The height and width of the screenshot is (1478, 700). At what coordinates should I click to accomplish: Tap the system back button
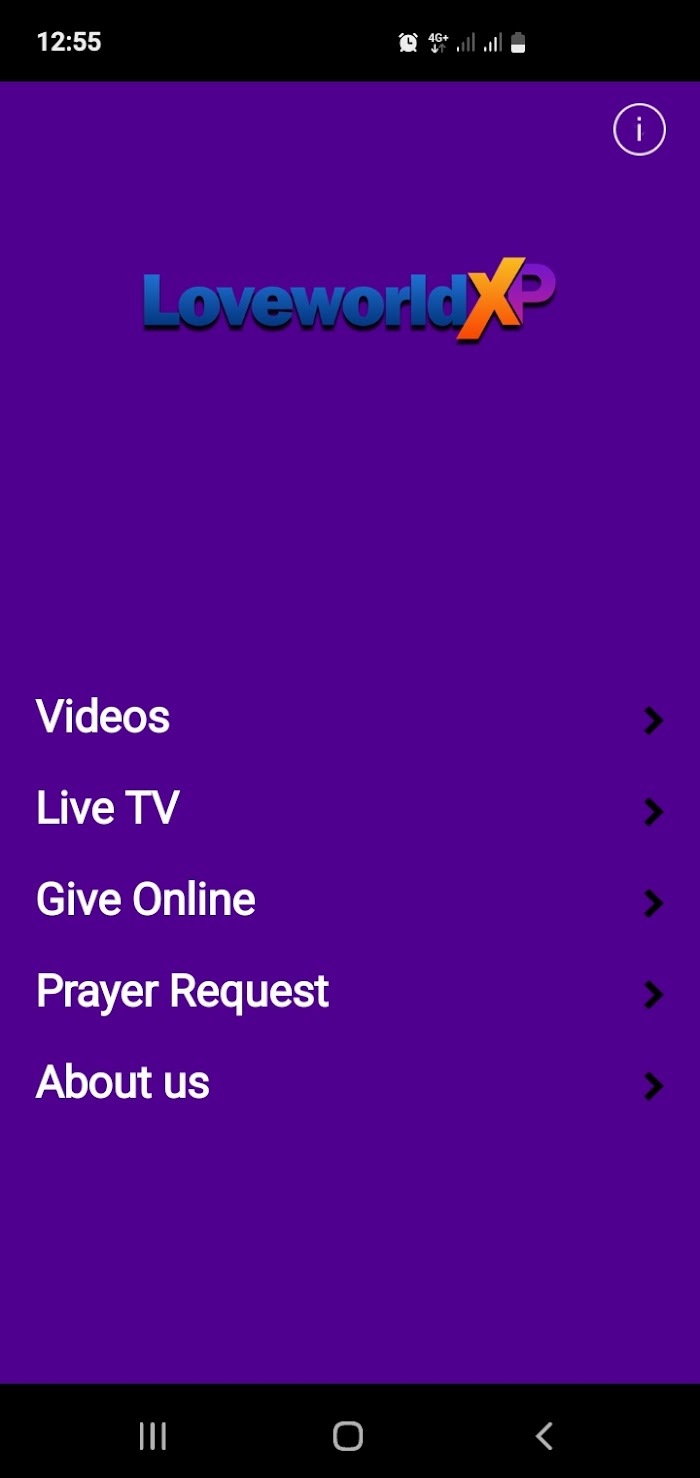click(x=544, y=1437)
